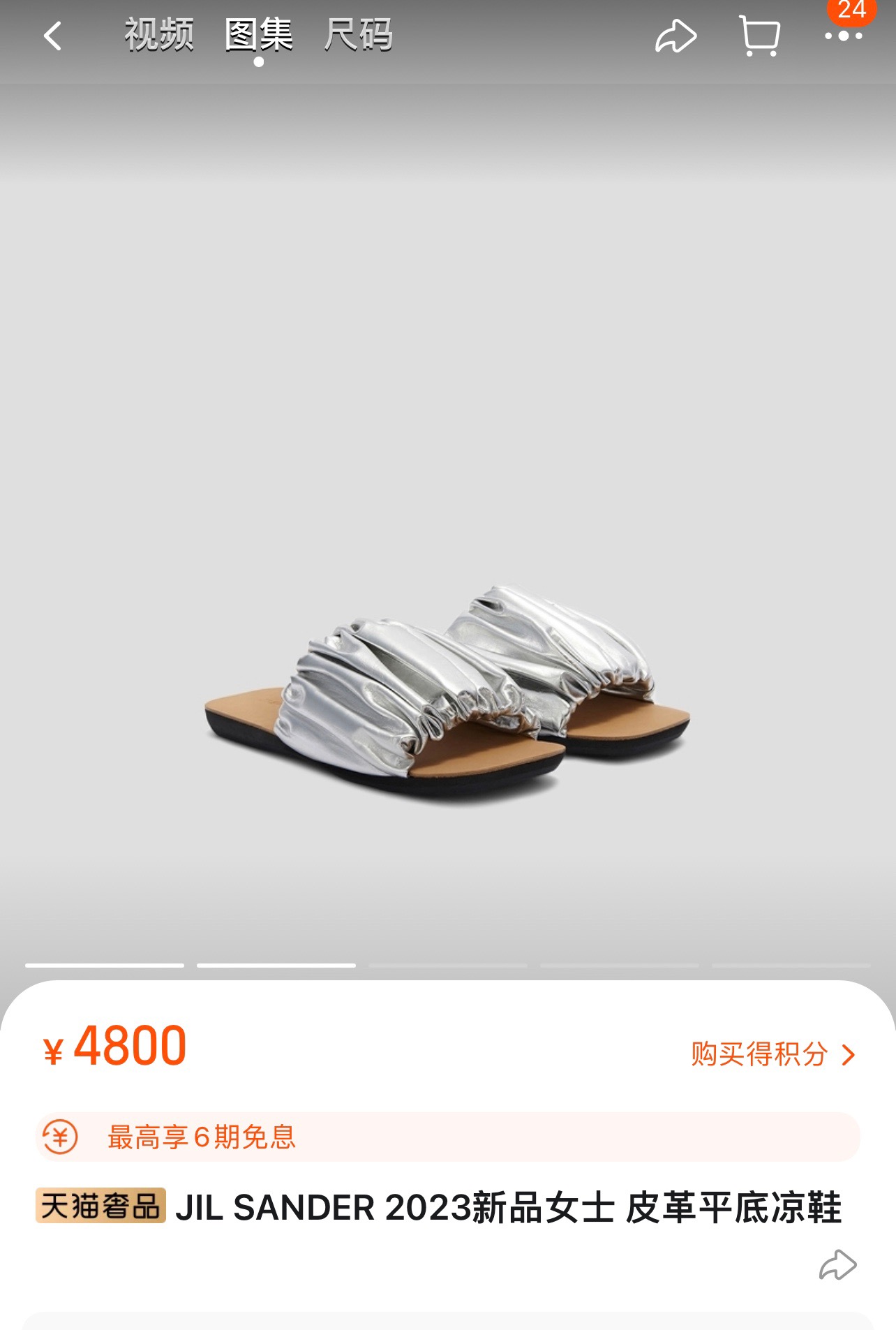Open the three-dot more menu

pos(843,36)
